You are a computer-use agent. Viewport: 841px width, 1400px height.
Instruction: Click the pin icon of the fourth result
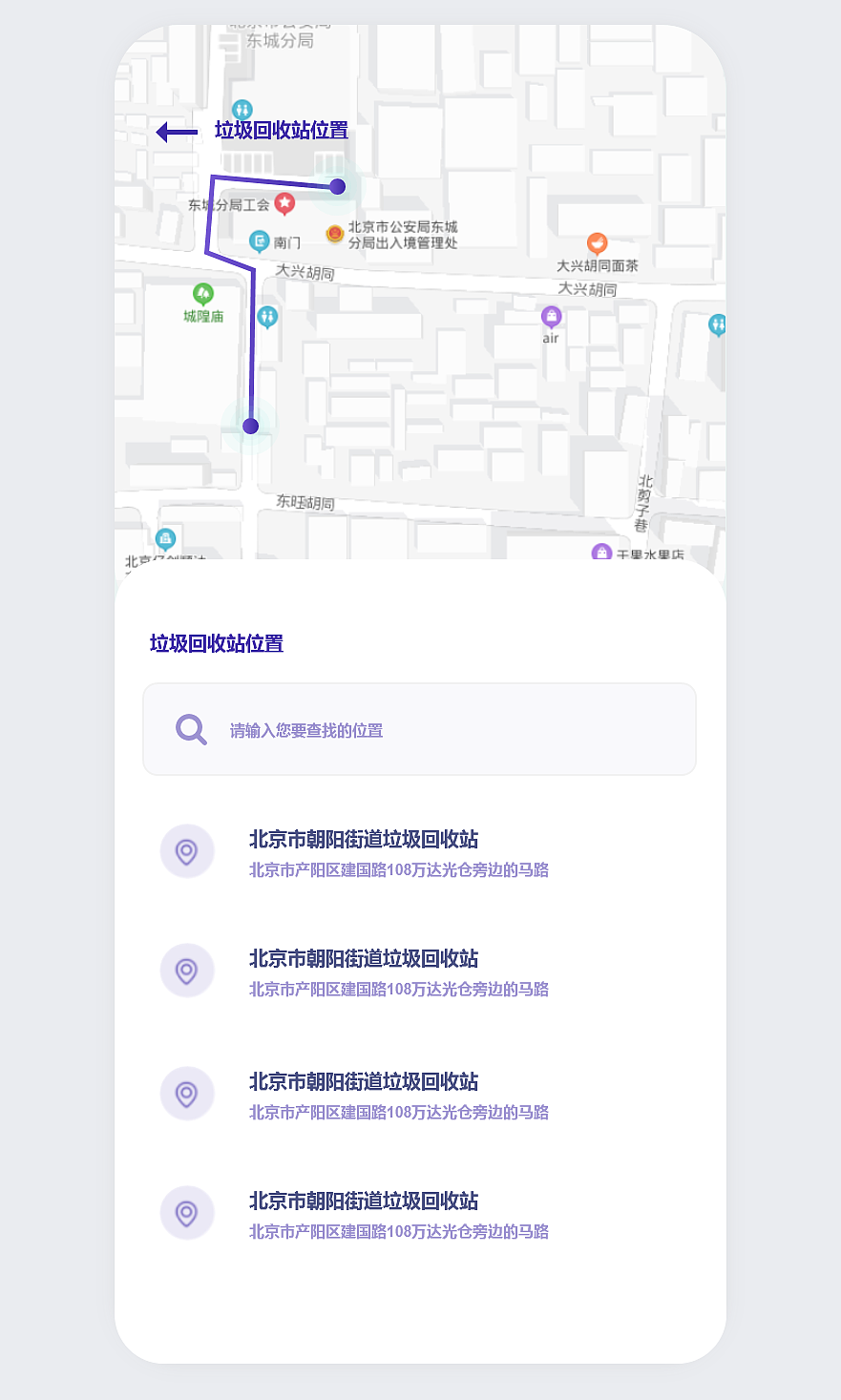[187, 1213]
